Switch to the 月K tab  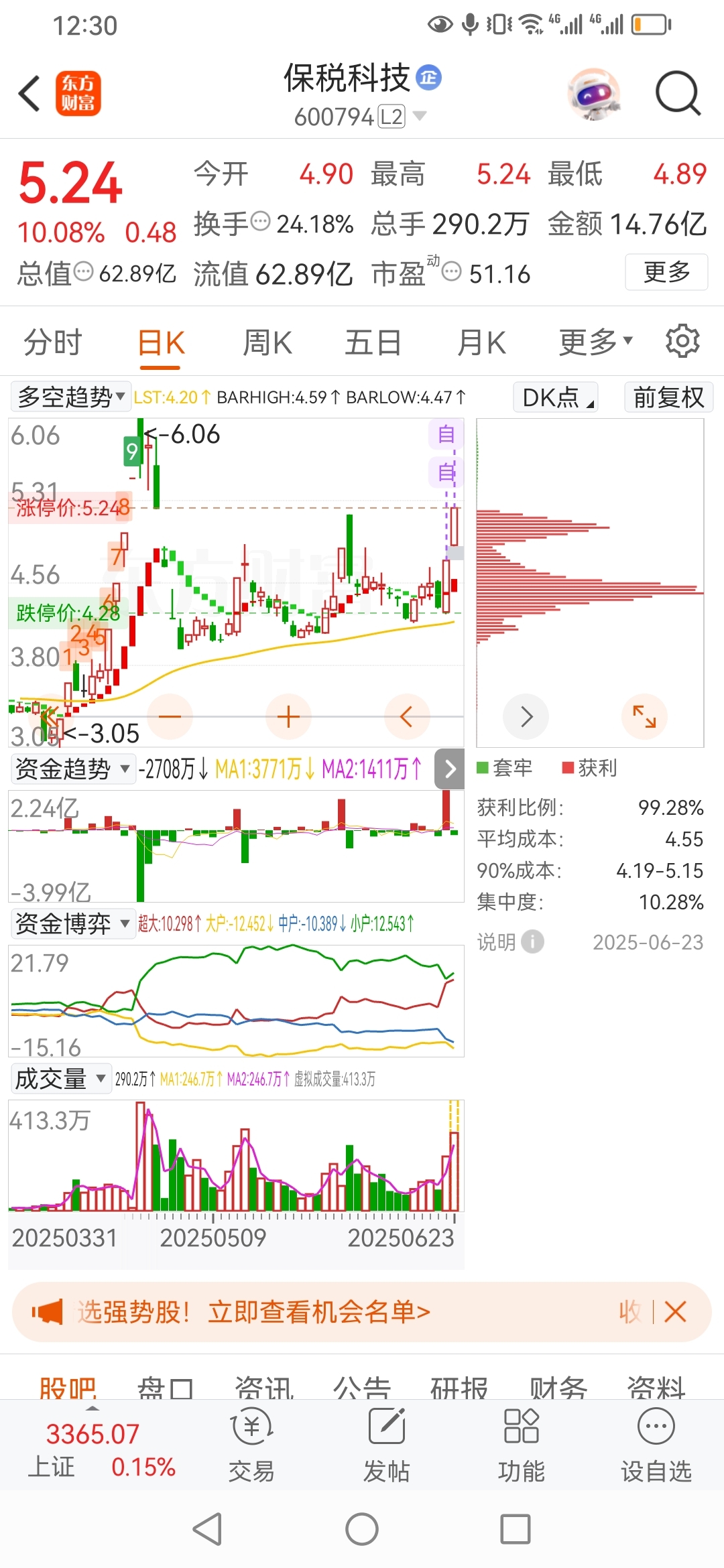coord(482,343)
